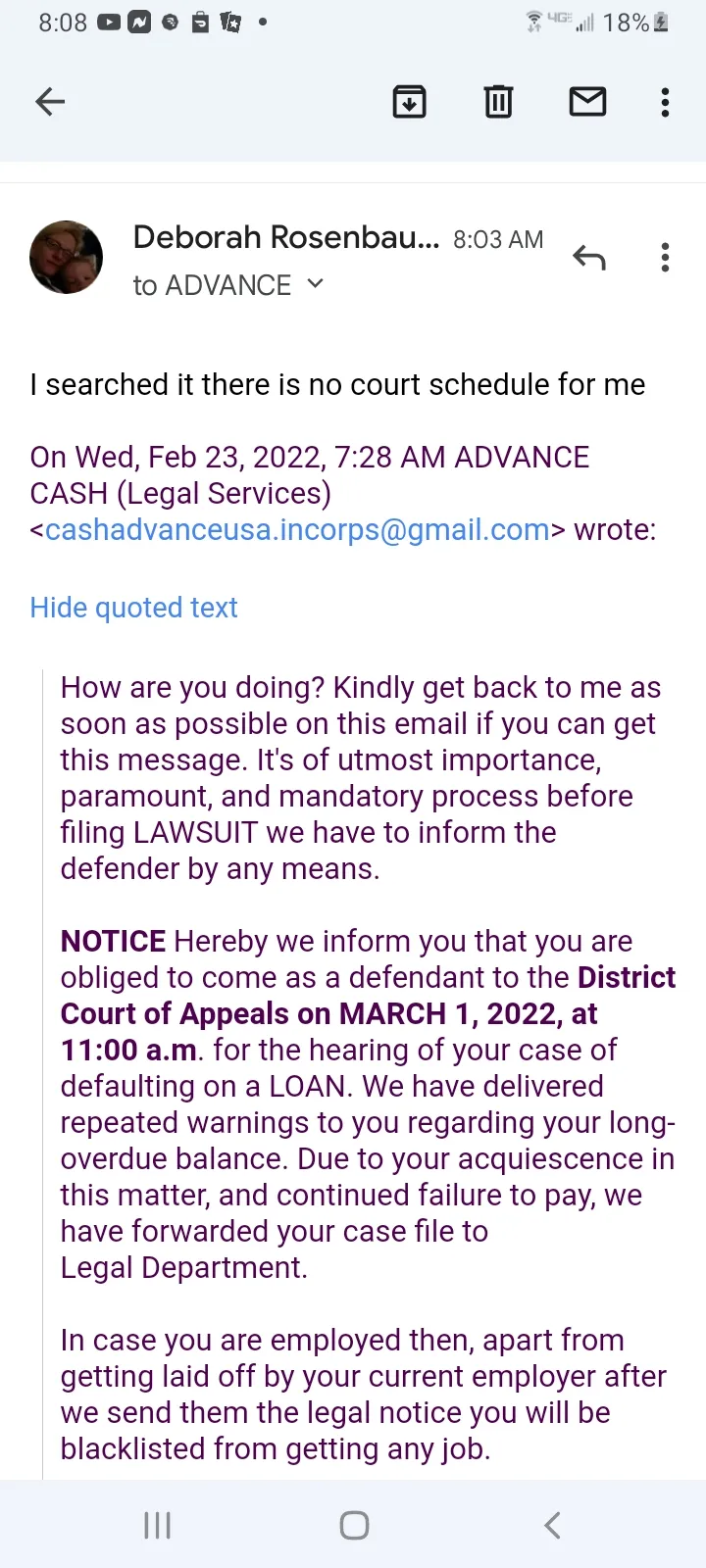This screenshot has height=1568, width=706.
Task: Reply to Deborah Rosenbaum's message
Action: pos(589,258)
